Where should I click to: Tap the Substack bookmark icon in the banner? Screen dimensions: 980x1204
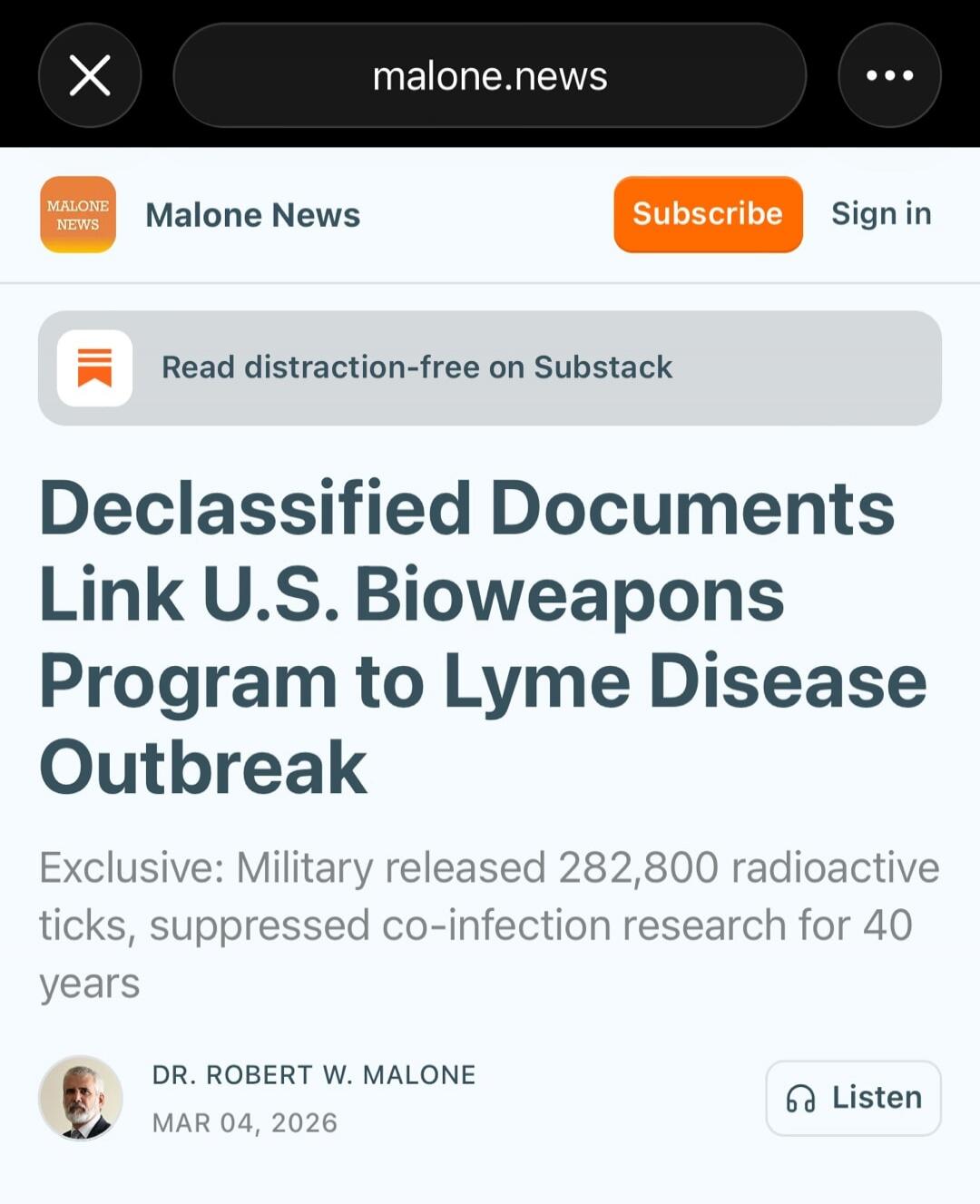click(94, 367)
